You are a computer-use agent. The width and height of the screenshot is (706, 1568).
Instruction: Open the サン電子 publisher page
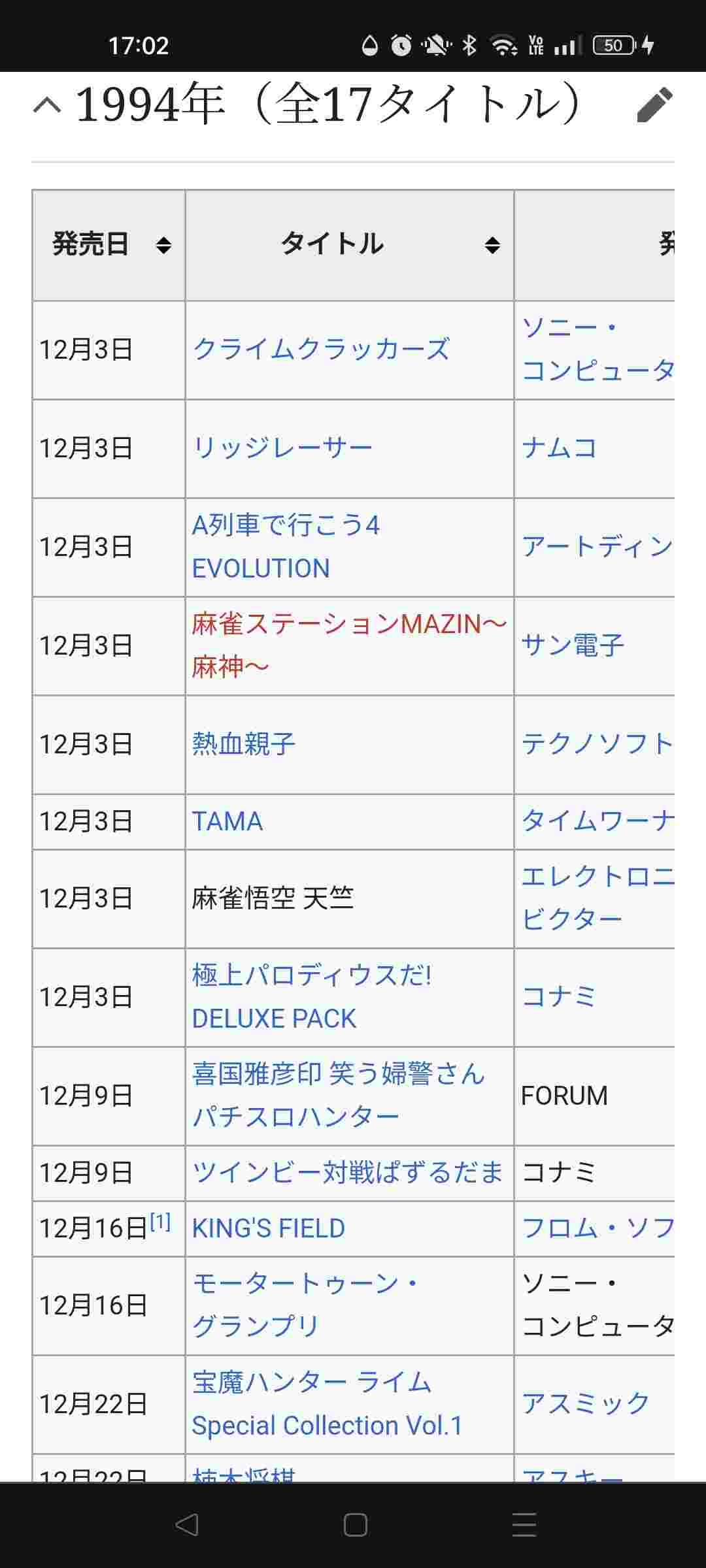573,645
